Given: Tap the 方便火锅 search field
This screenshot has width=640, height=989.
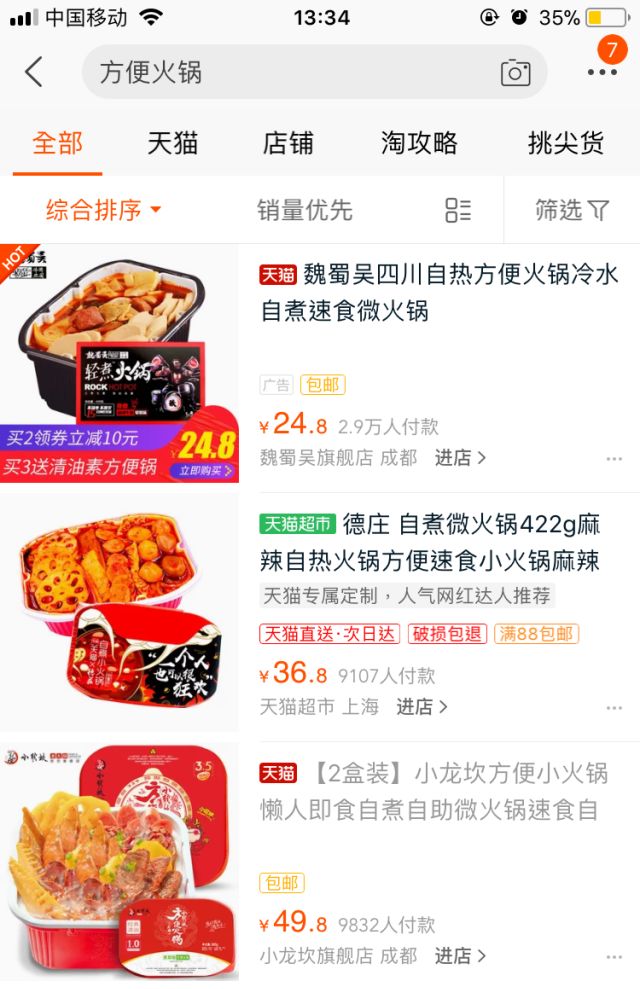Looking at the screenshot, I should (290, 72).
